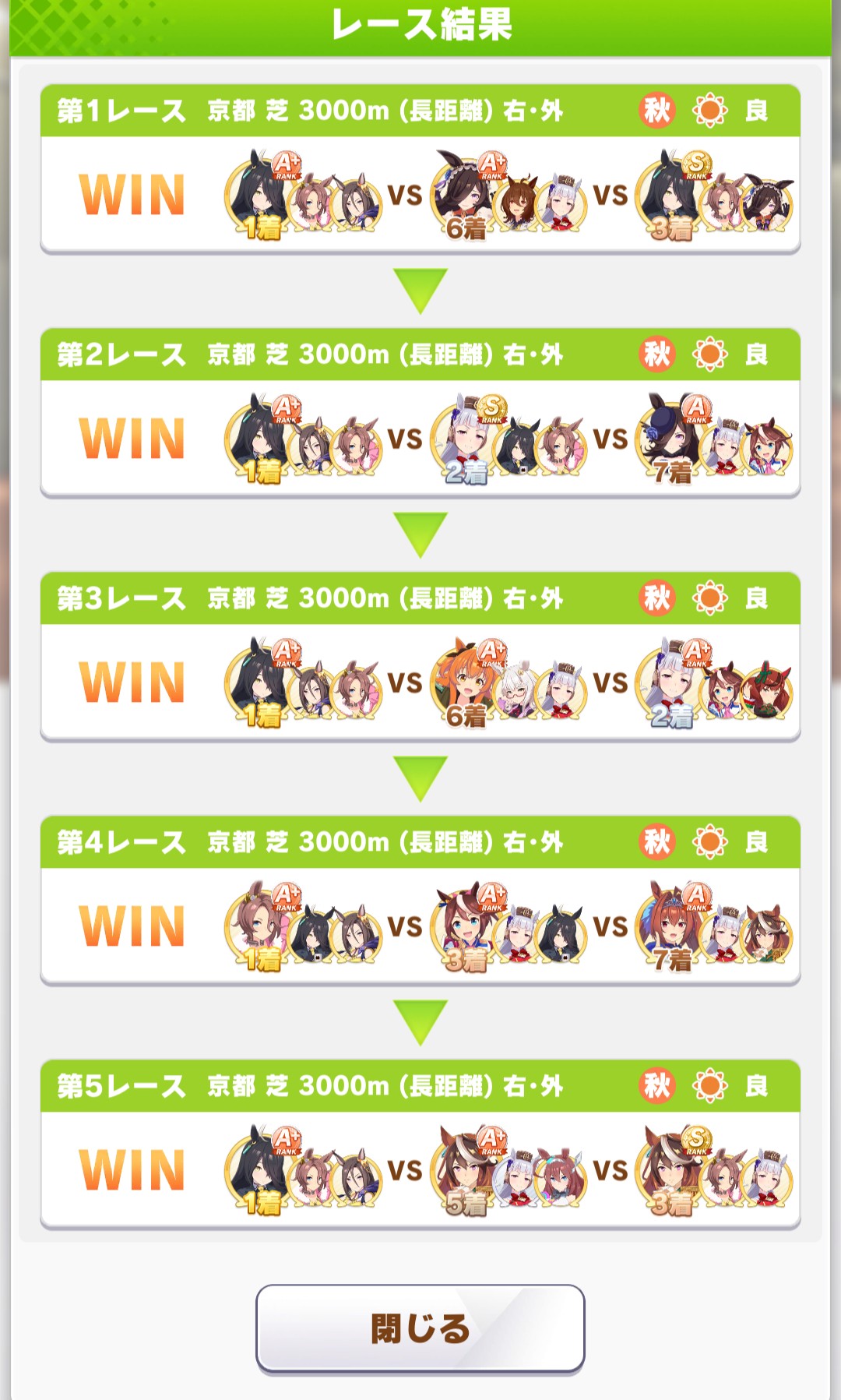Tap the 閉じる button to close the results
Viewport: 841px width, 1400px height.
point(420,1328)
